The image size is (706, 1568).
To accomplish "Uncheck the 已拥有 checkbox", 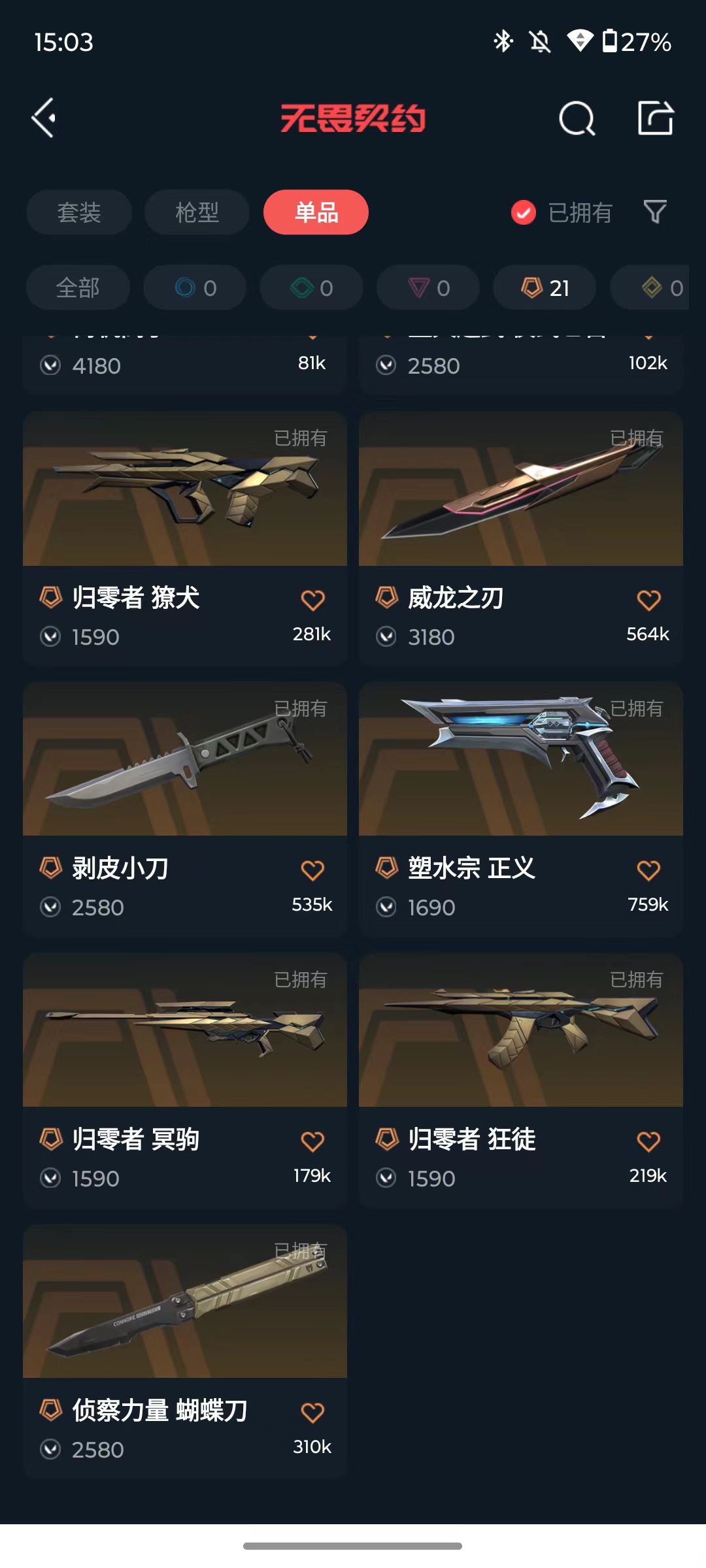I will pyautogui.click(x=524, y=212).
